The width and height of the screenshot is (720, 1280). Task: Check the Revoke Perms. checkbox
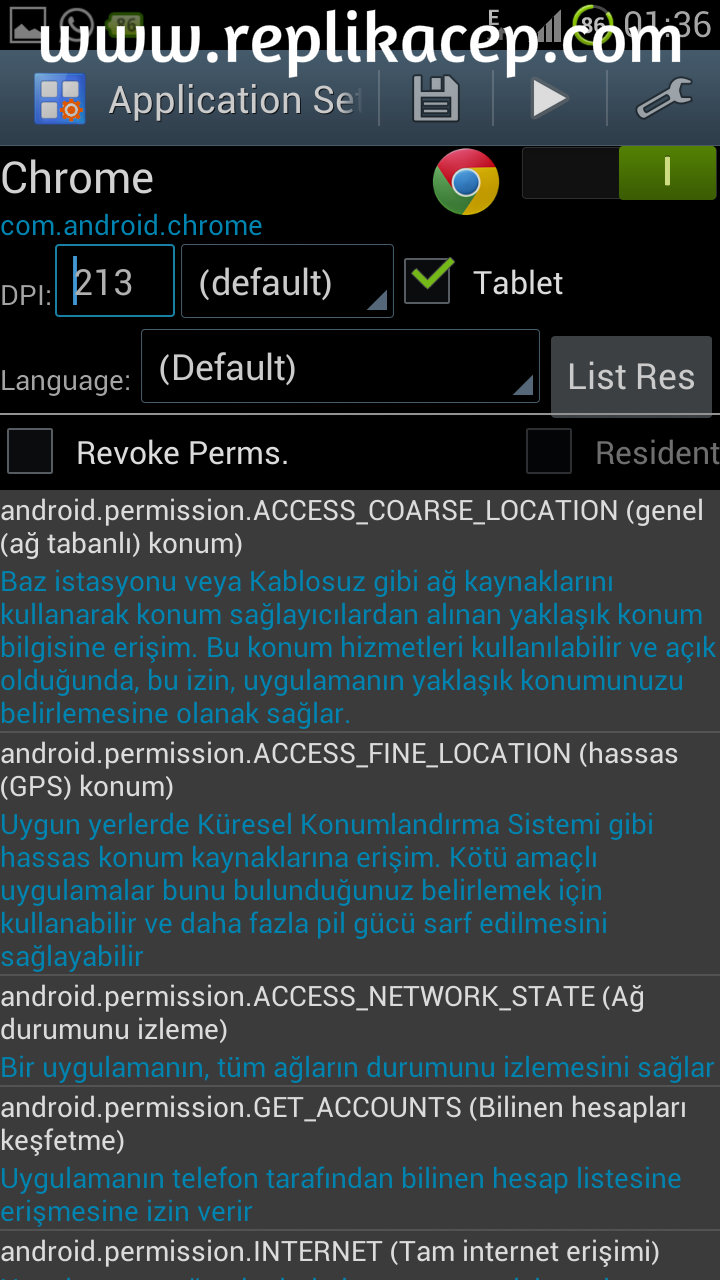pos(31,452)
